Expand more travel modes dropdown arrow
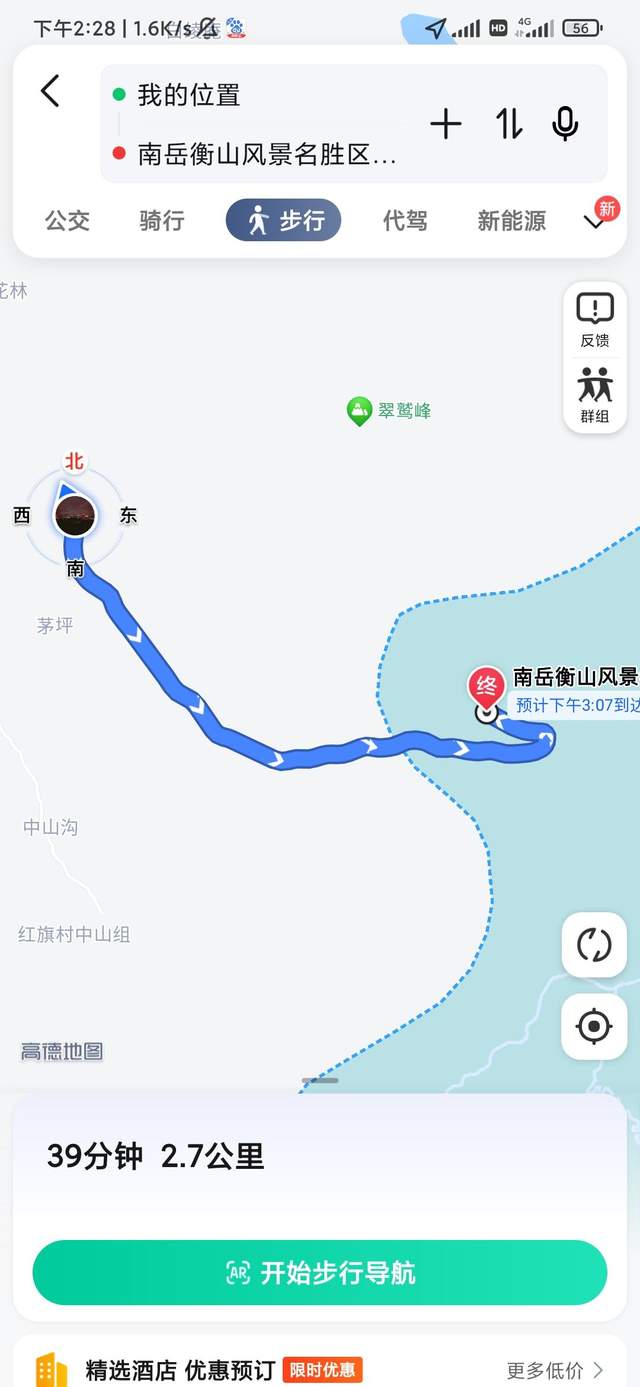The image size is (640, 1387). [x=595, y=222]
